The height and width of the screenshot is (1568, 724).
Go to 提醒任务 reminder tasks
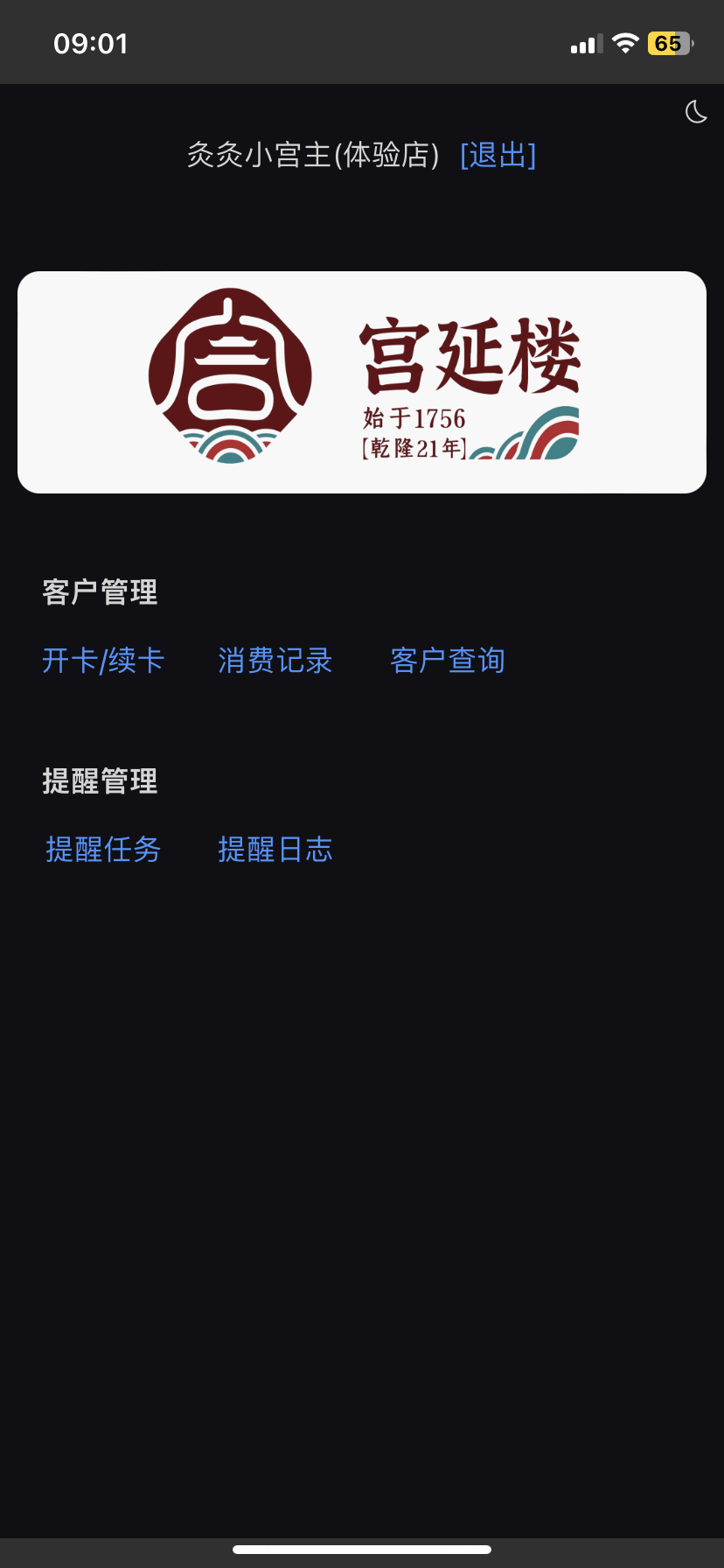pos(103,850)
